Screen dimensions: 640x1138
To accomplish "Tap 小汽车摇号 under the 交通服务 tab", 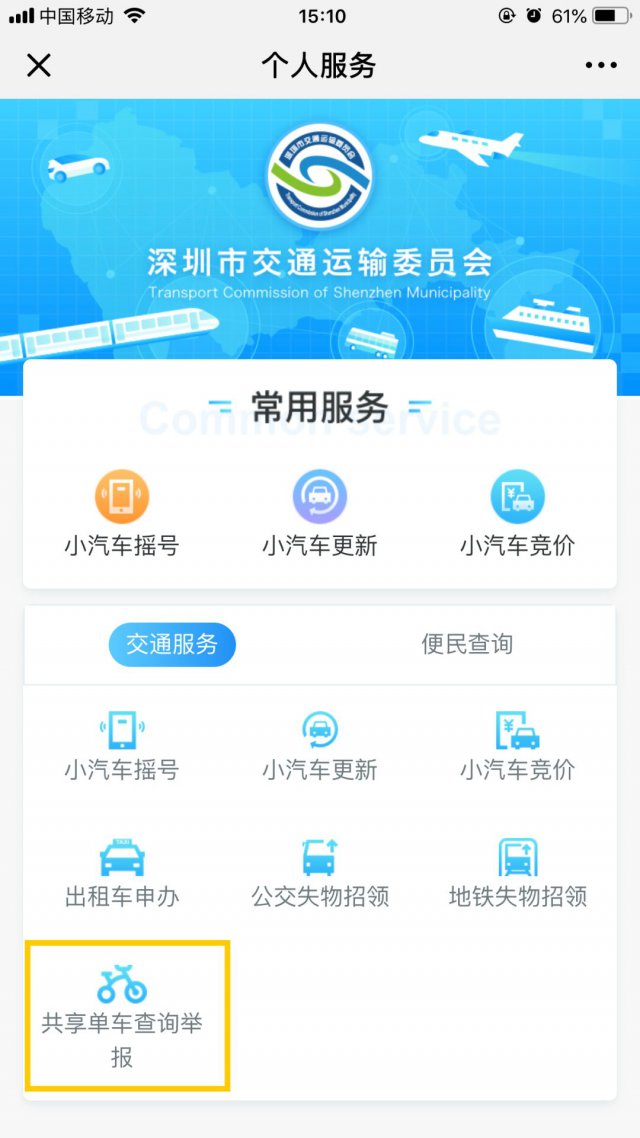I will (122, 745).
